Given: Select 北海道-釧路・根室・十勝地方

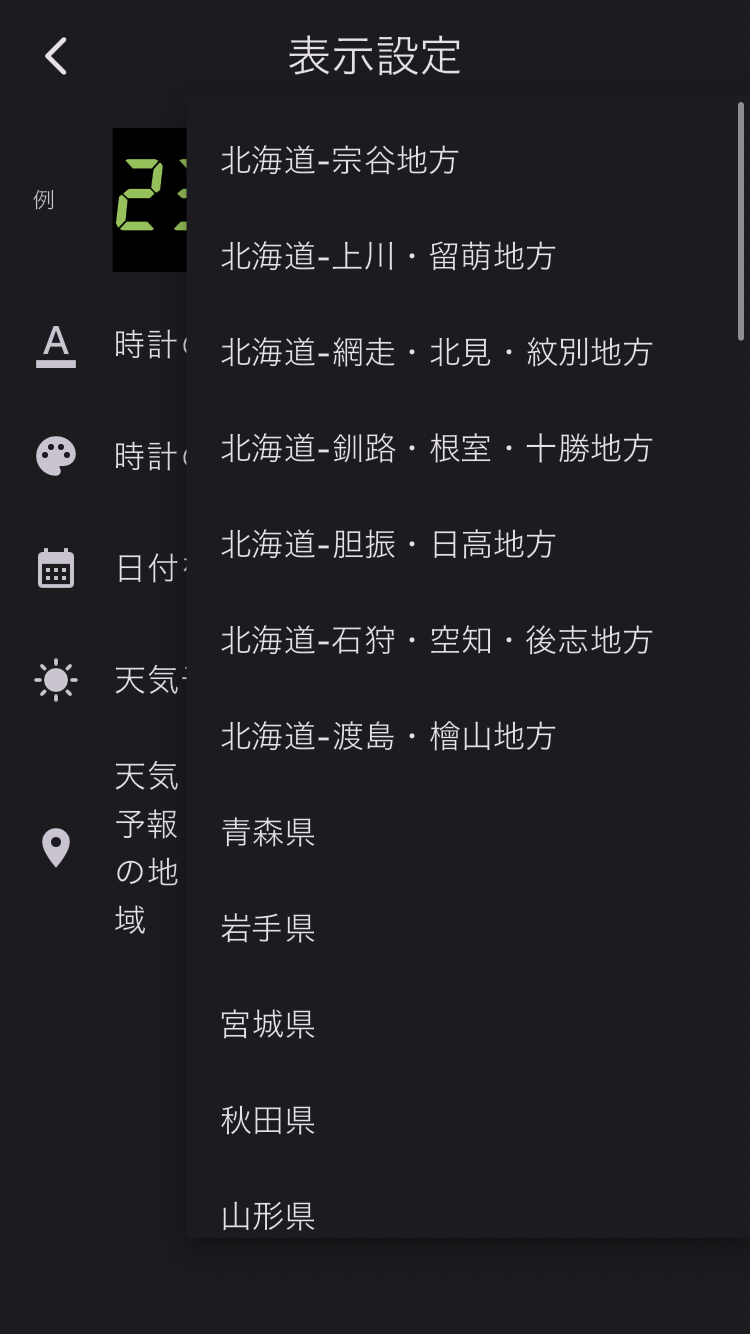Looking at the screenshot, I should point(436,448).
